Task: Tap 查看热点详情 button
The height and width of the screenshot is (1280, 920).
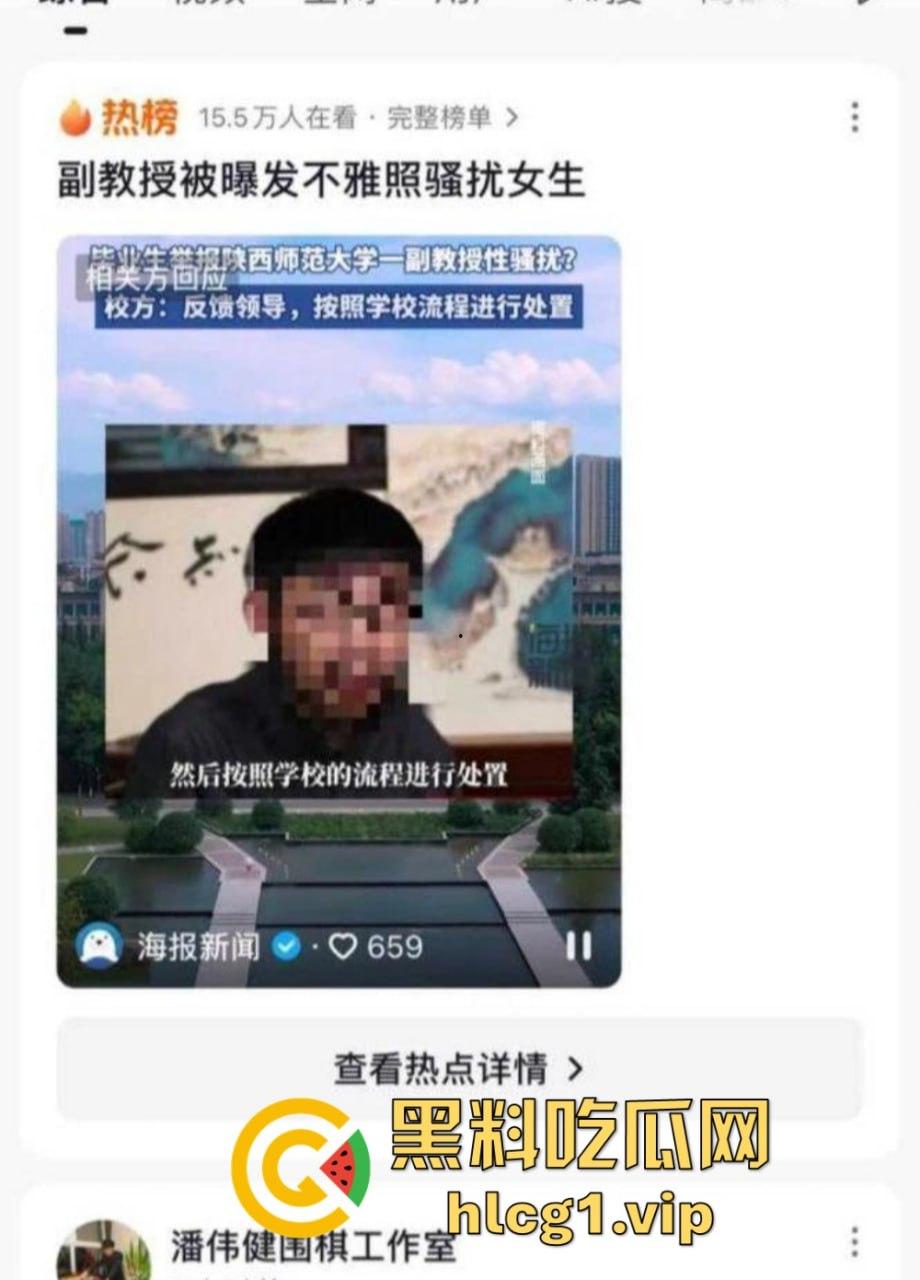Action: pos(459,1069)
